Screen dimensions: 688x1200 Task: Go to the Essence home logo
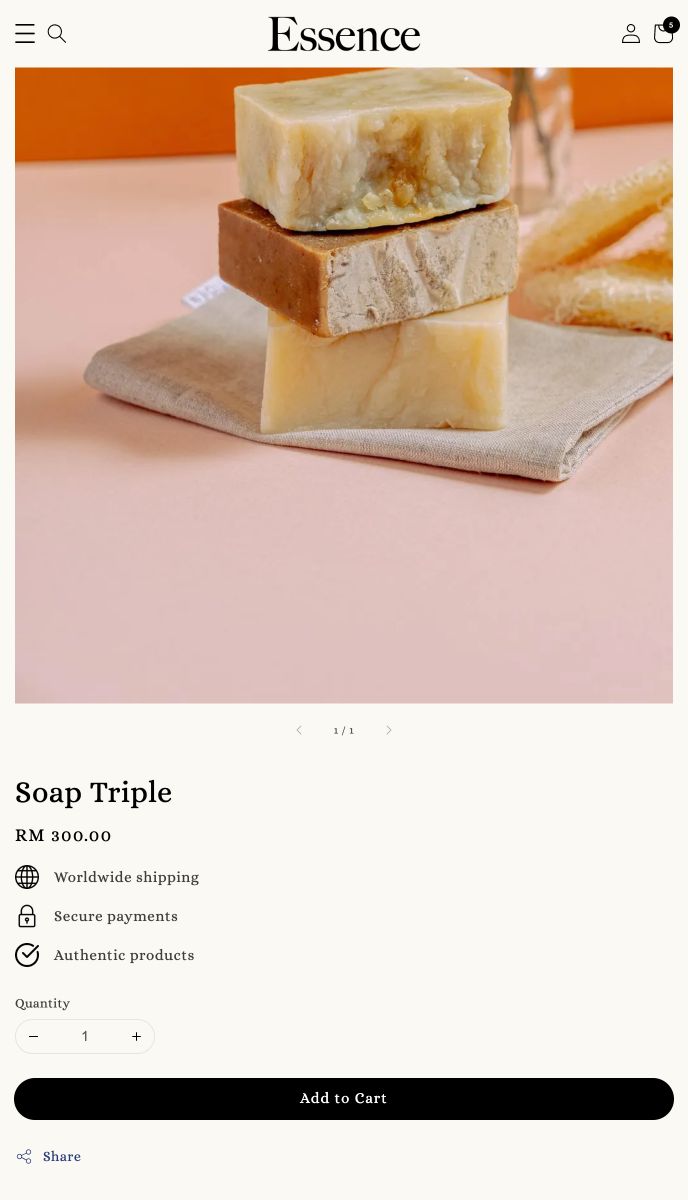[344, 34]
